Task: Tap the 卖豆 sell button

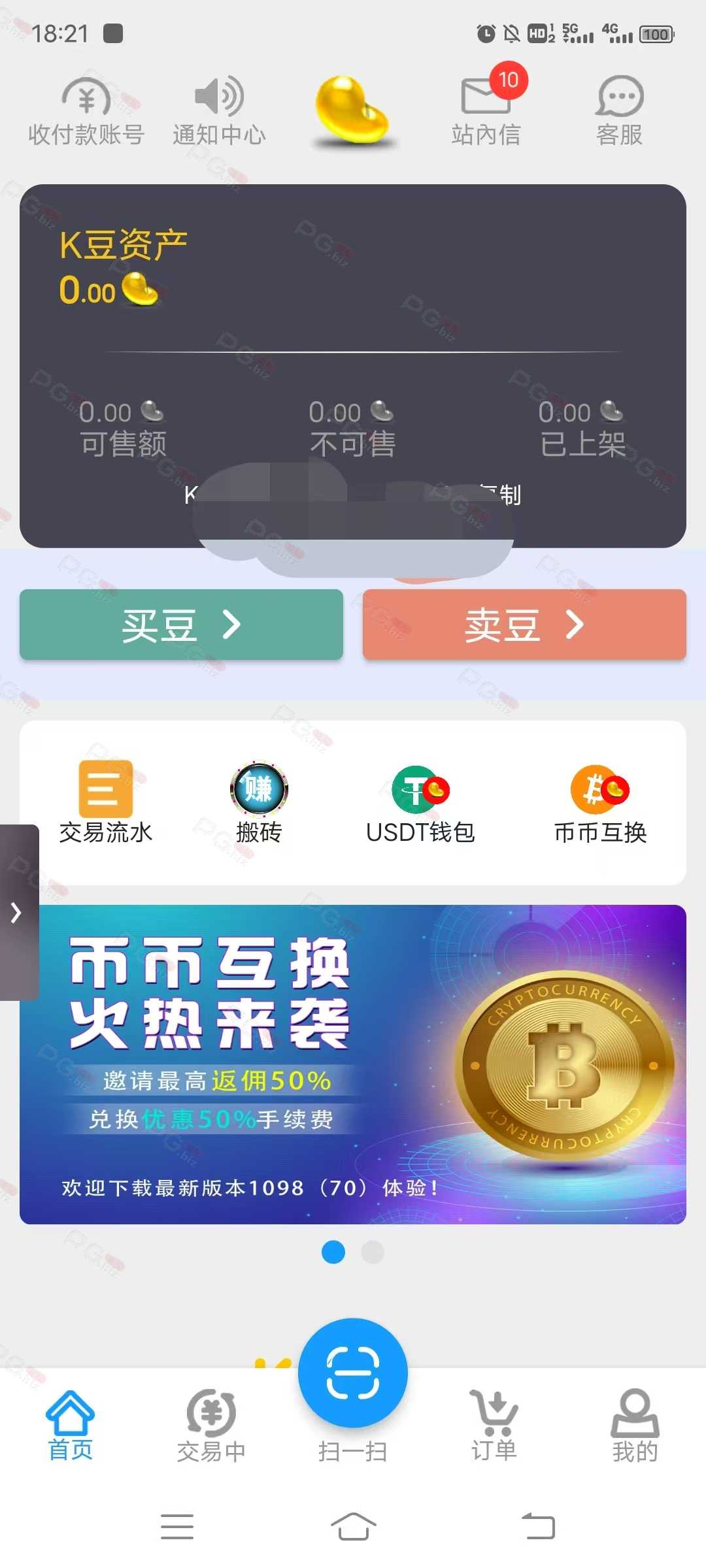Action: 524,625
